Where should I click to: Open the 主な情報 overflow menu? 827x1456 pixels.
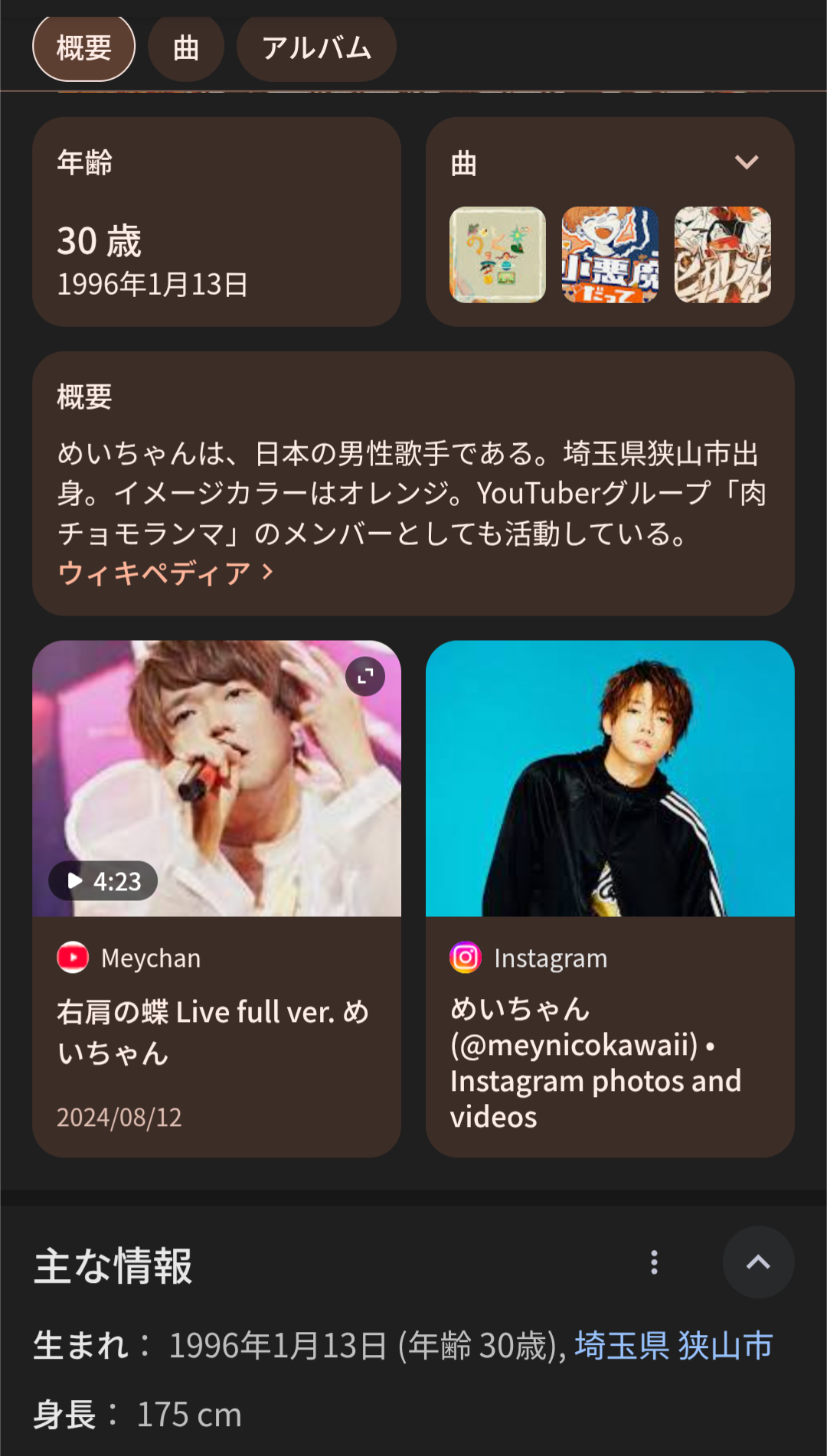(654, 1262)
